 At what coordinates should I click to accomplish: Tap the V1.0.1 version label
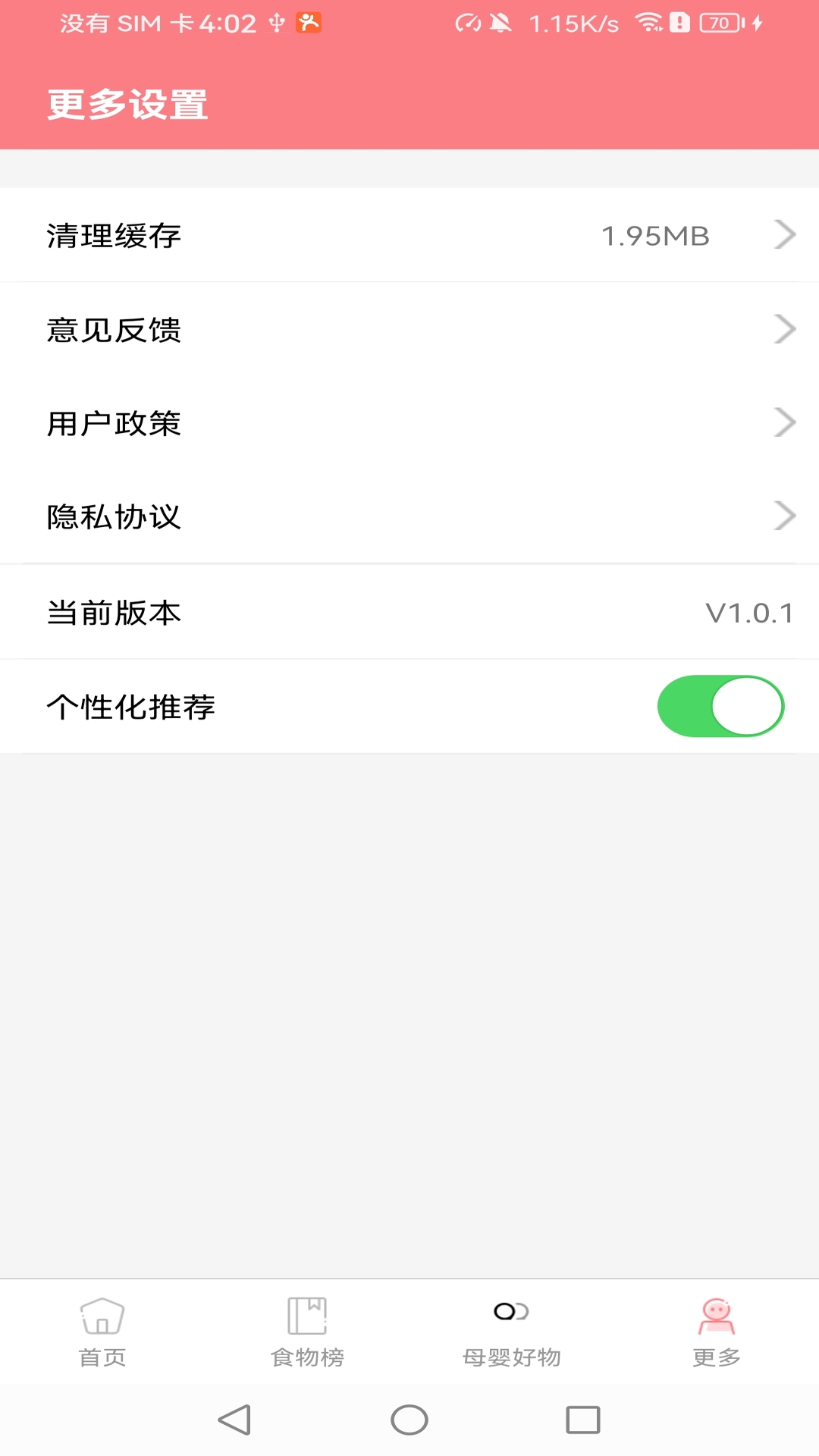[748, 612]
